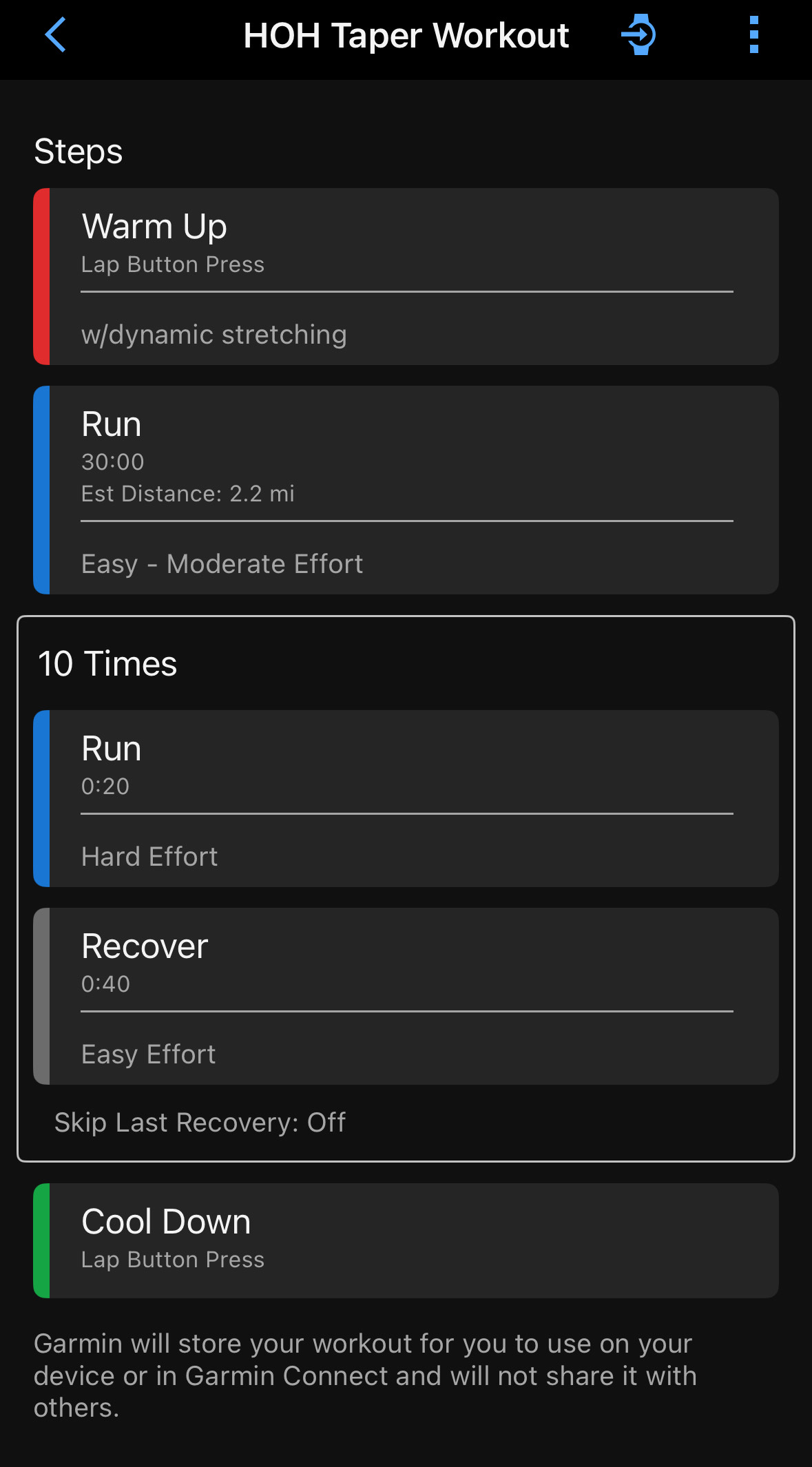Screen dimensions: 812x1467
Task: Open the Warm Up step
Action: pos(406,276)
